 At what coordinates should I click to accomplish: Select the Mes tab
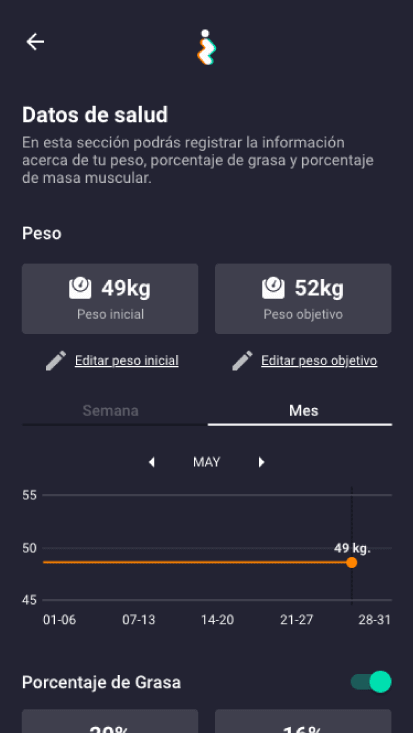click(x=304, y=411)
